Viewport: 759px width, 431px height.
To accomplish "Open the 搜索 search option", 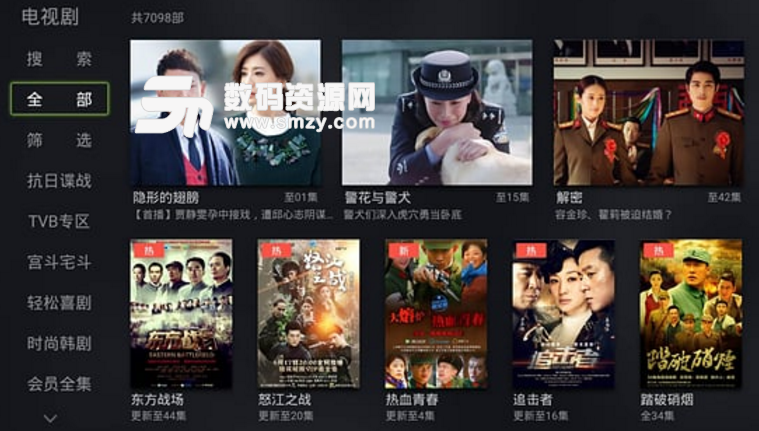I will click(x=59, y=59).
